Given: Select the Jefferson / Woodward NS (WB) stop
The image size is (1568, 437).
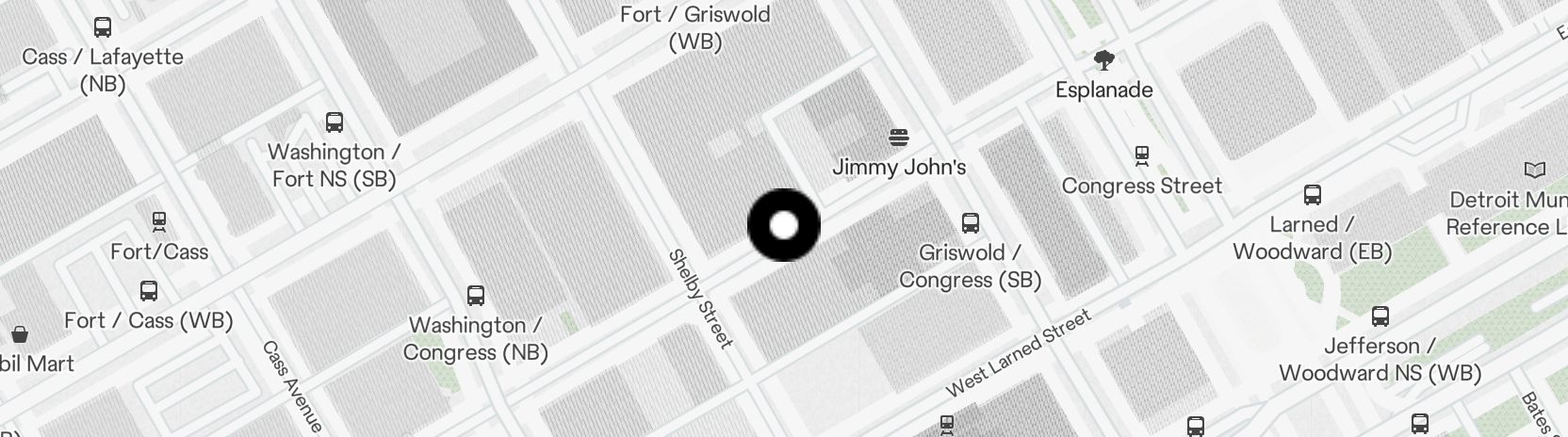Looking at the screenshot, I should tap(1380, 316).
